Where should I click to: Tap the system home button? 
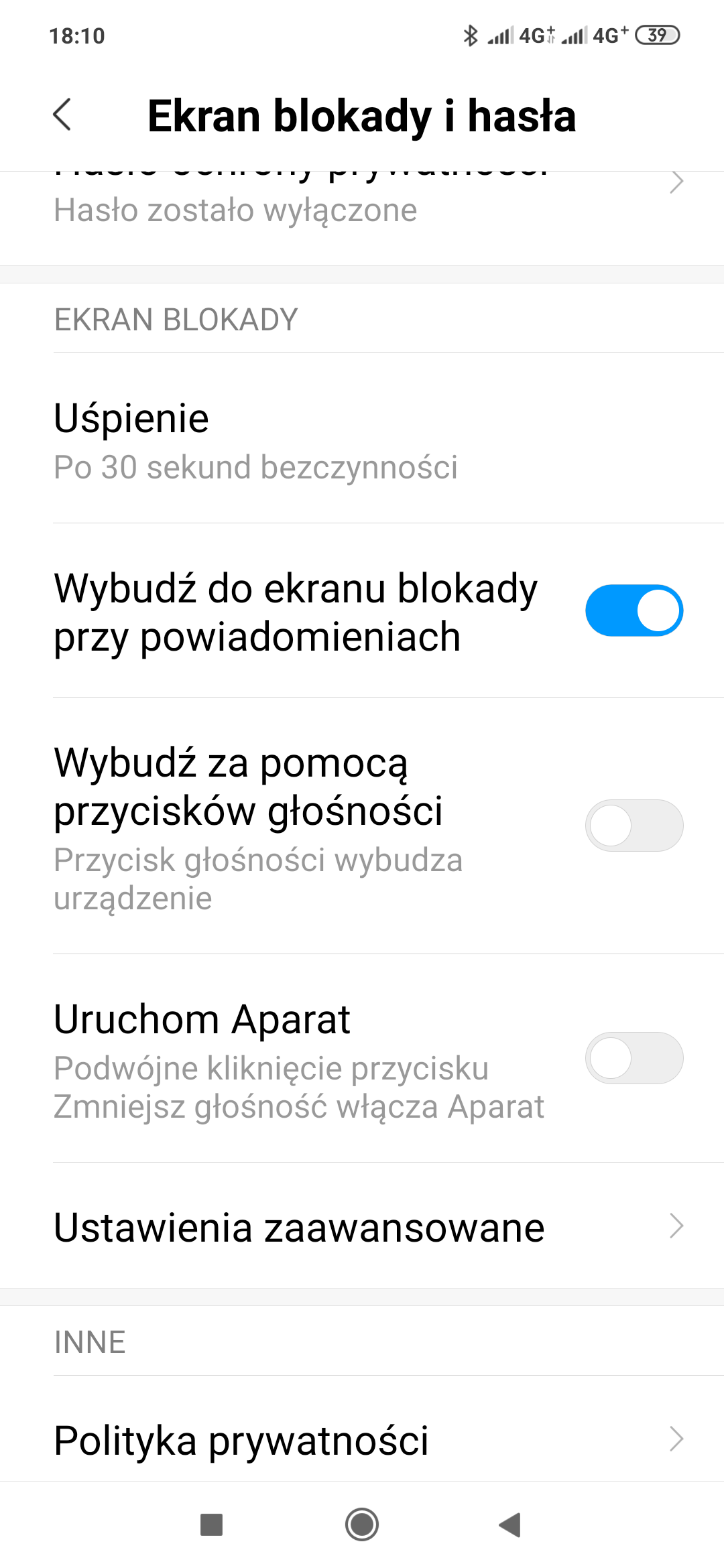coord(362,1524)
